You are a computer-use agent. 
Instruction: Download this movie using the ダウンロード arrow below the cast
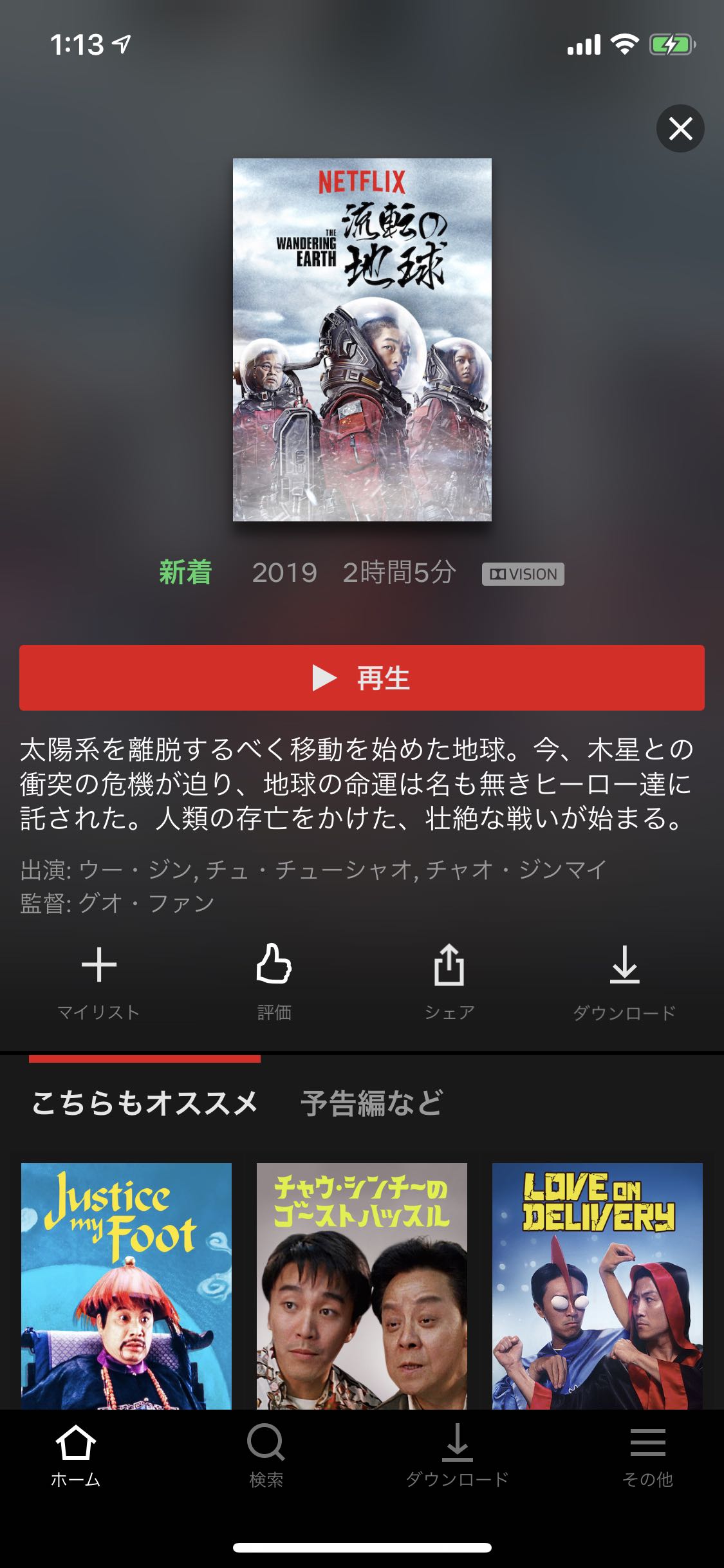click(x=624, y=980)
